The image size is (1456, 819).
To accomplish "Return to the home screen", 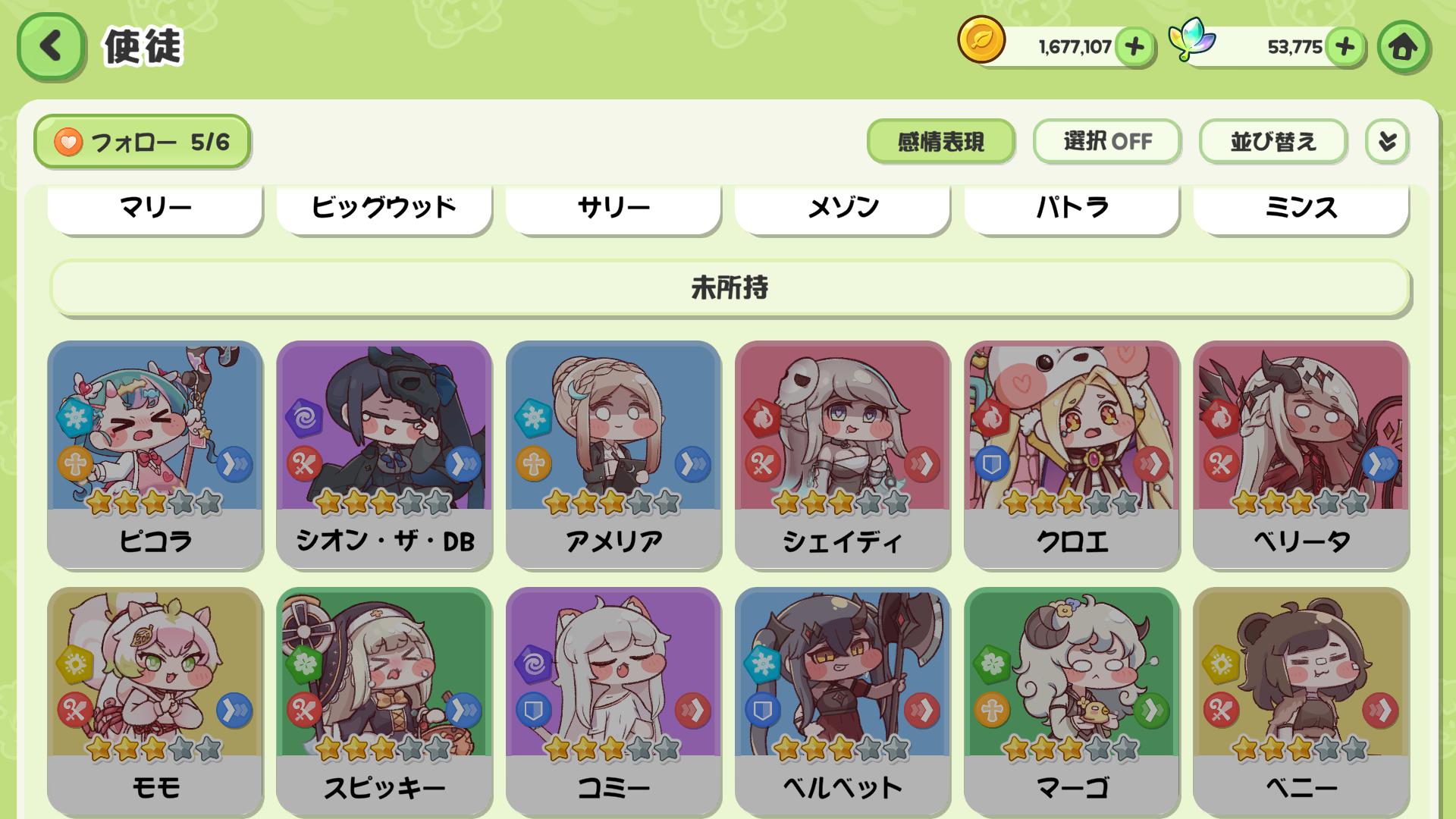I will click(1403, 47).
